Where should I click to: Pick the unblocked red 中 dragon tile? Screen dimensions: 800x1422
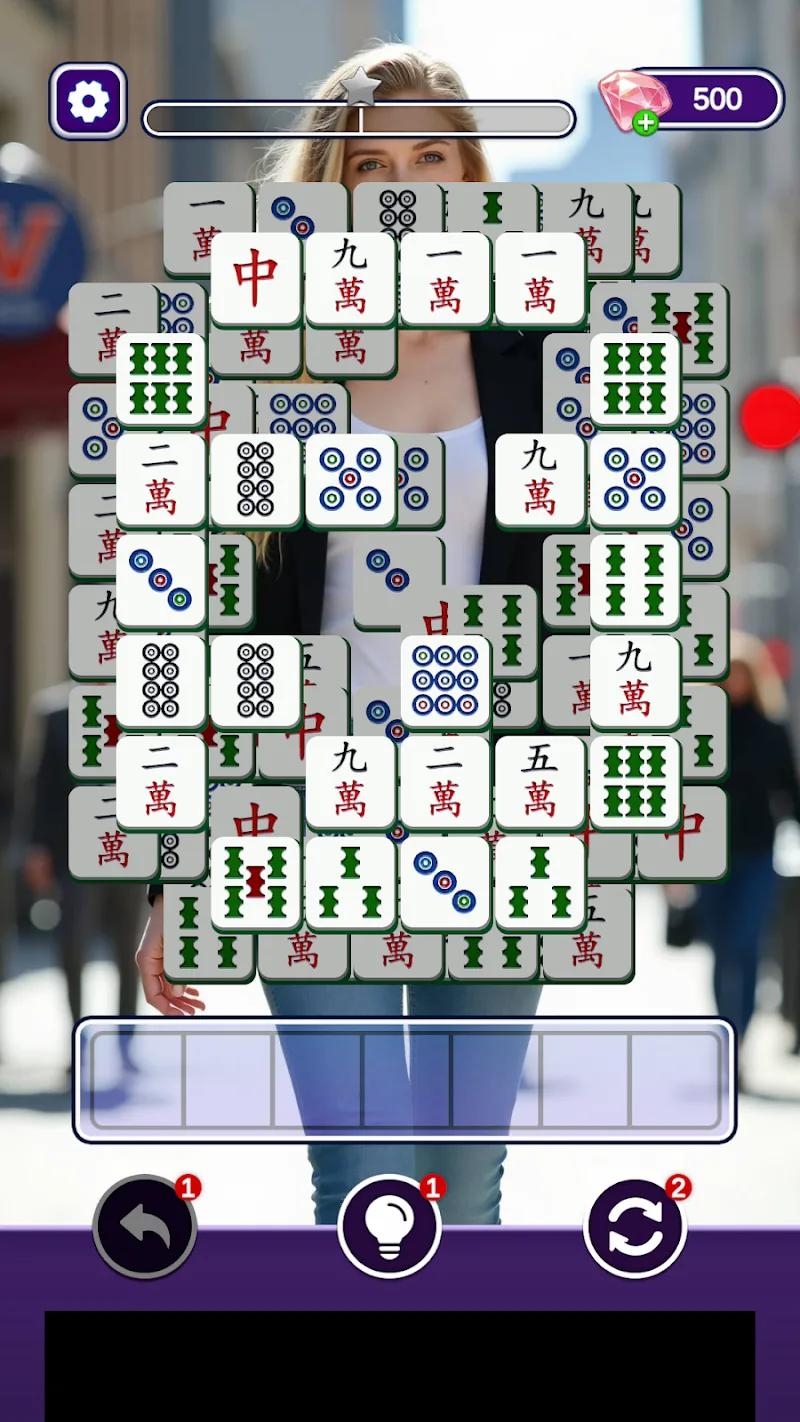[256, 279]
